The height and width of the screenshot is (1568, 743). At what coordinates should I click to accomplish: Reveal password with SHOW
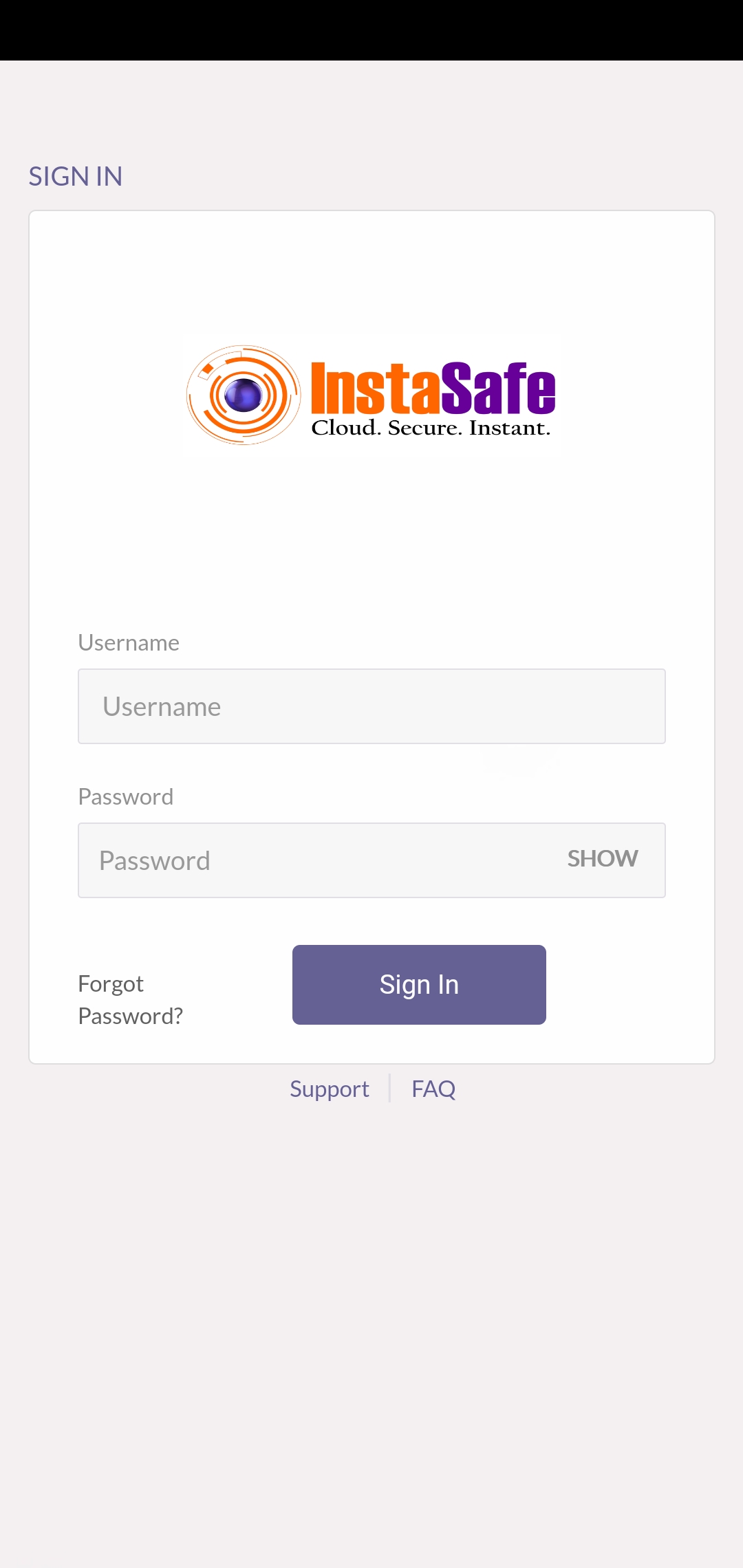coord(603,859)
